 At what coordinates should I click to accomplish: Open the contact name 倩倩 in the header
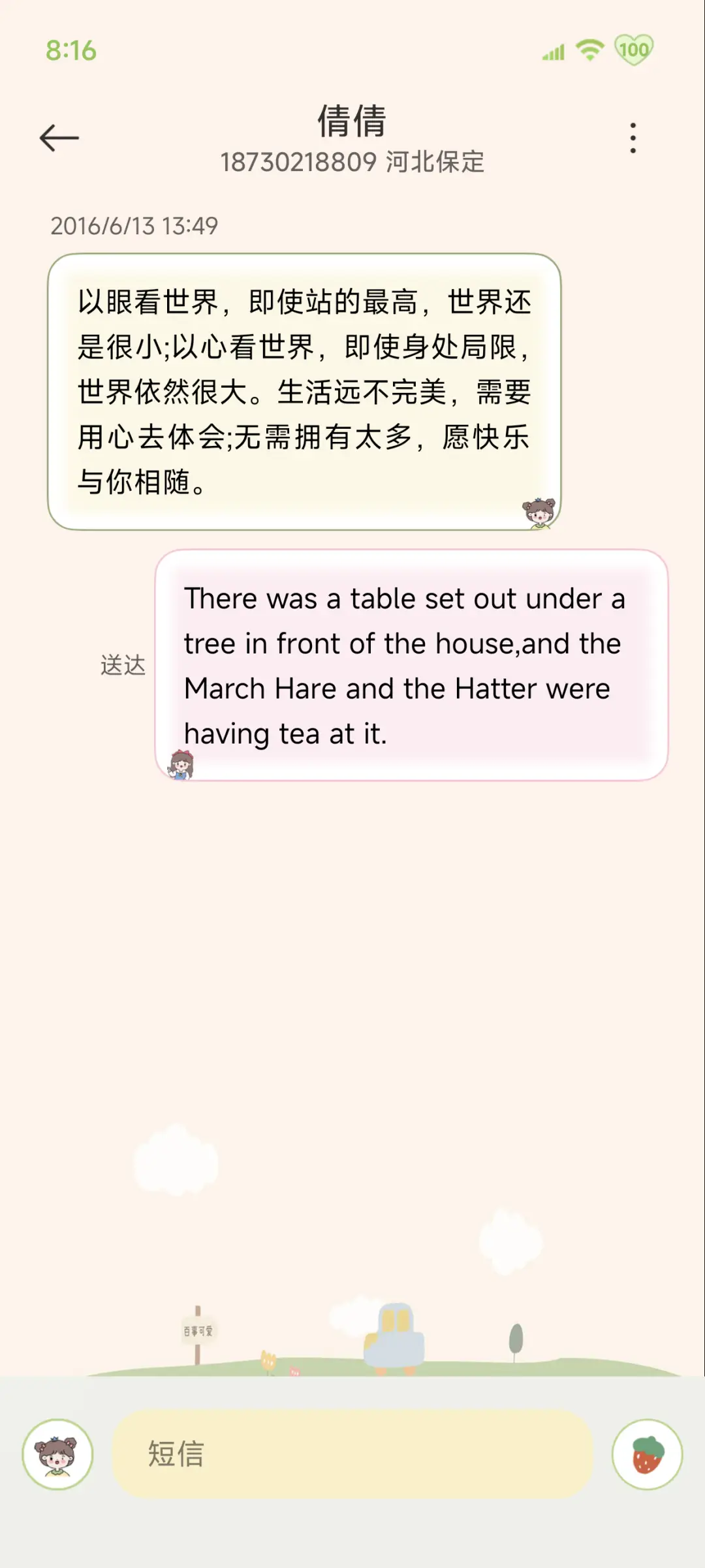pyautogui.click(x=352, y=121)
